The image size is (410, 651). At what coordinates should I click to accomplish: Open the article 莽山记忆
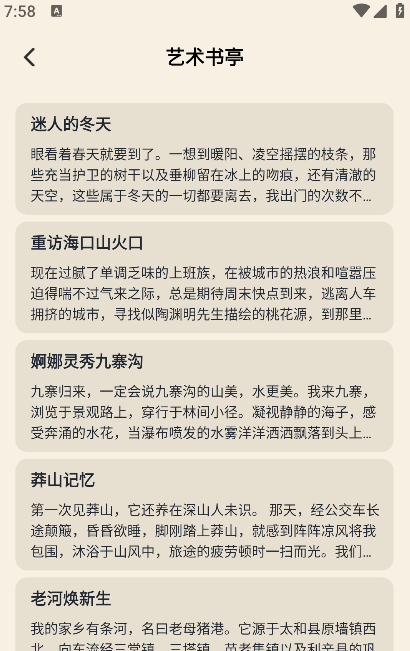[205, 515]
